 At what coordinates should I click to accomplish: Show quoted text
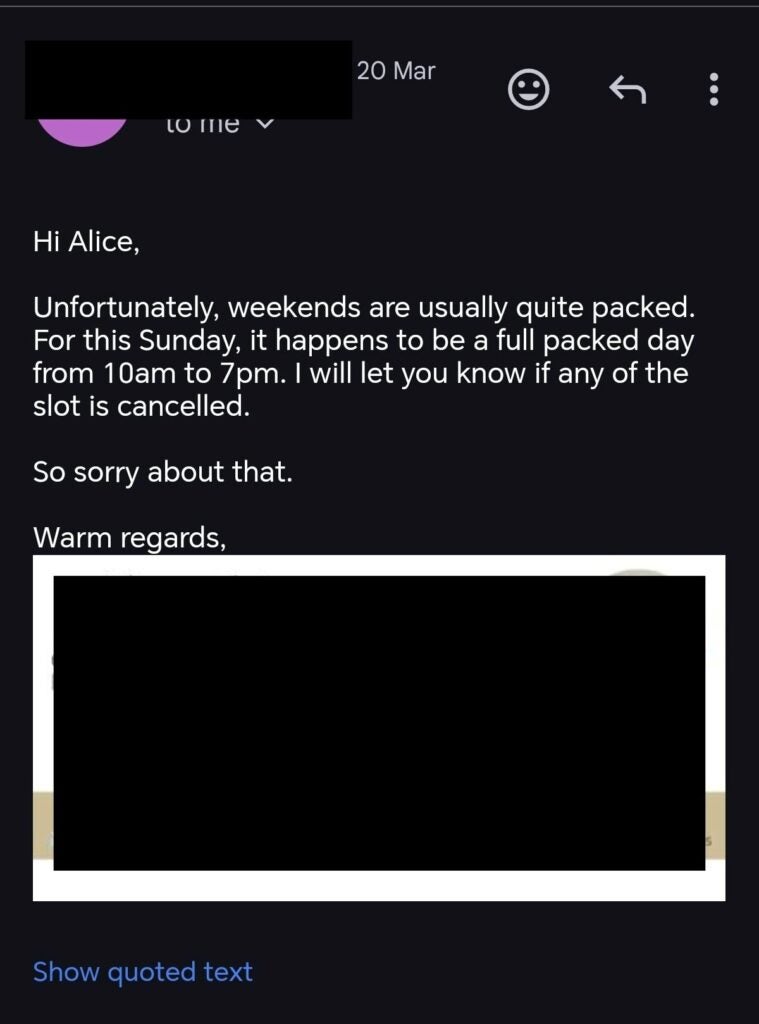[143, 971]
